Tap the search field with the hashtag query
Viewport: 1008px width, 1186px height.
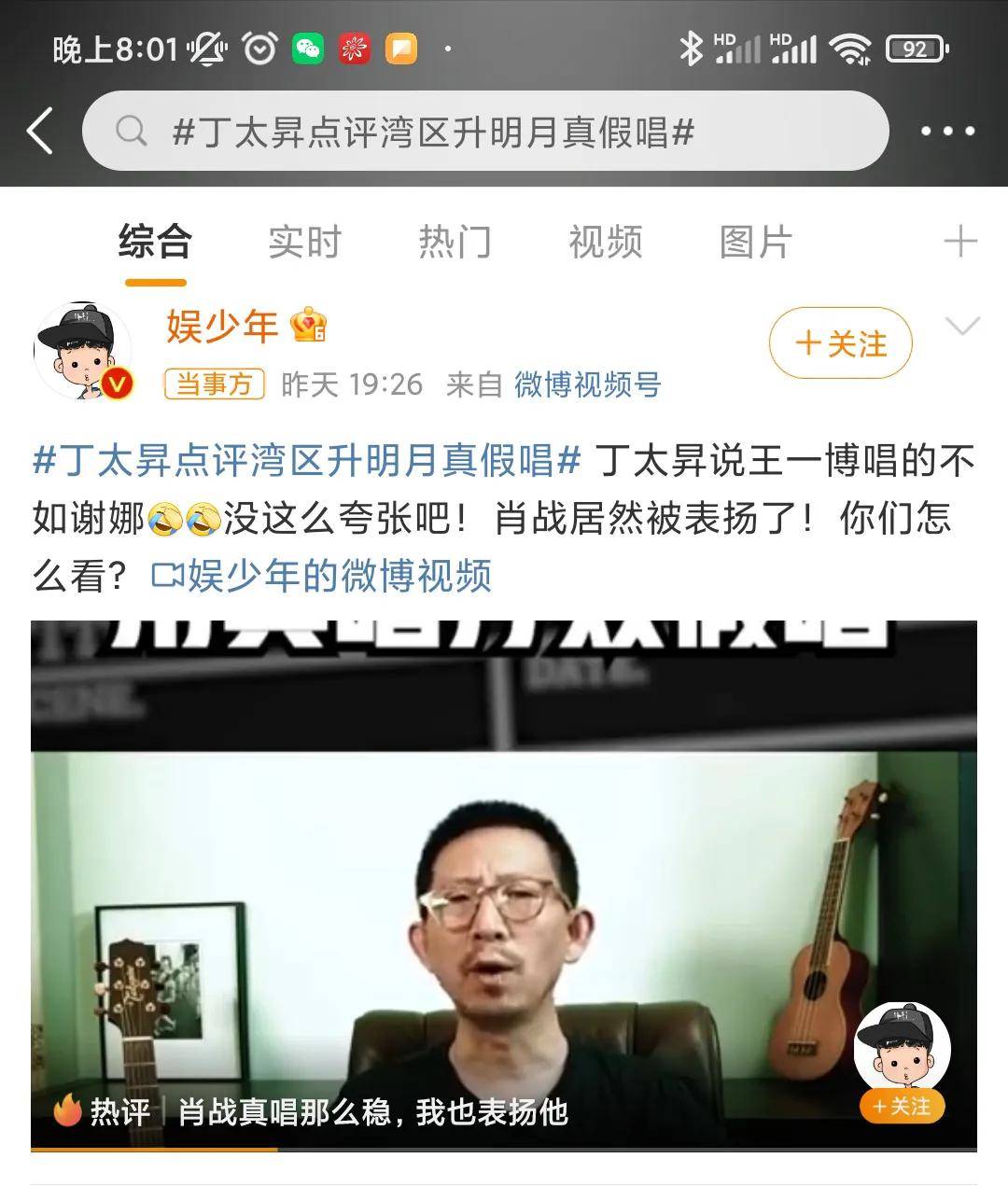pos(485,132)
